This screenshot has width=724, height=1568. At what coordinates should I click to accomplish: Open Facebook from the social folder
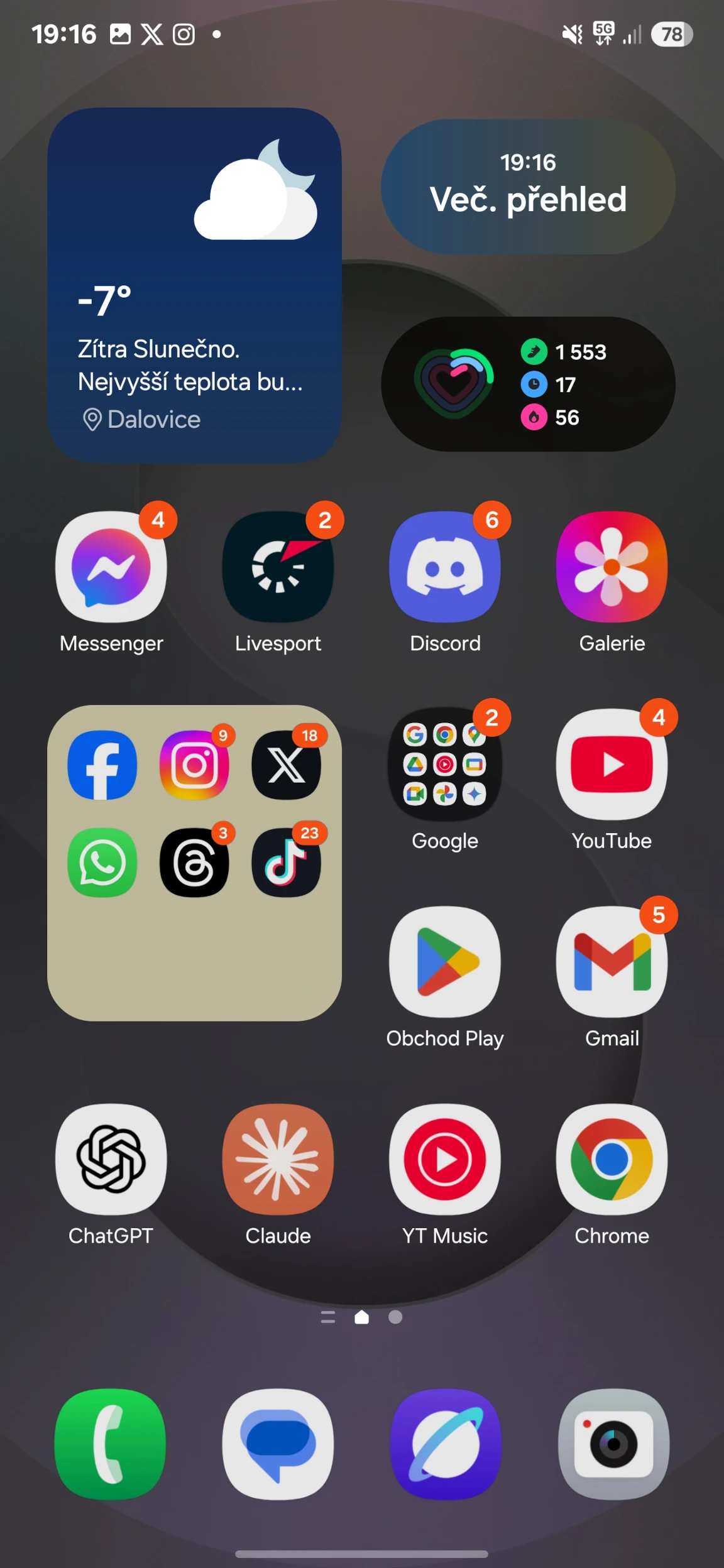[102, 765]
